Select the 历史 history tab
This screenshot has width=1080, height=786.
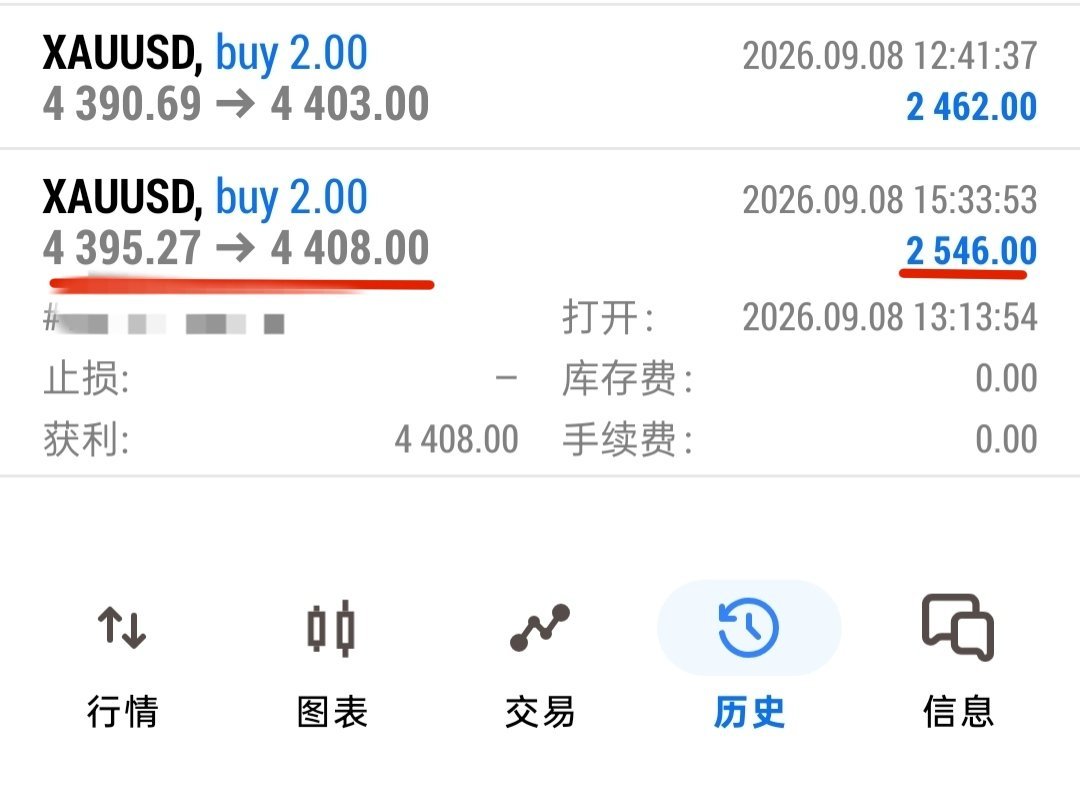tap(749, 665)
